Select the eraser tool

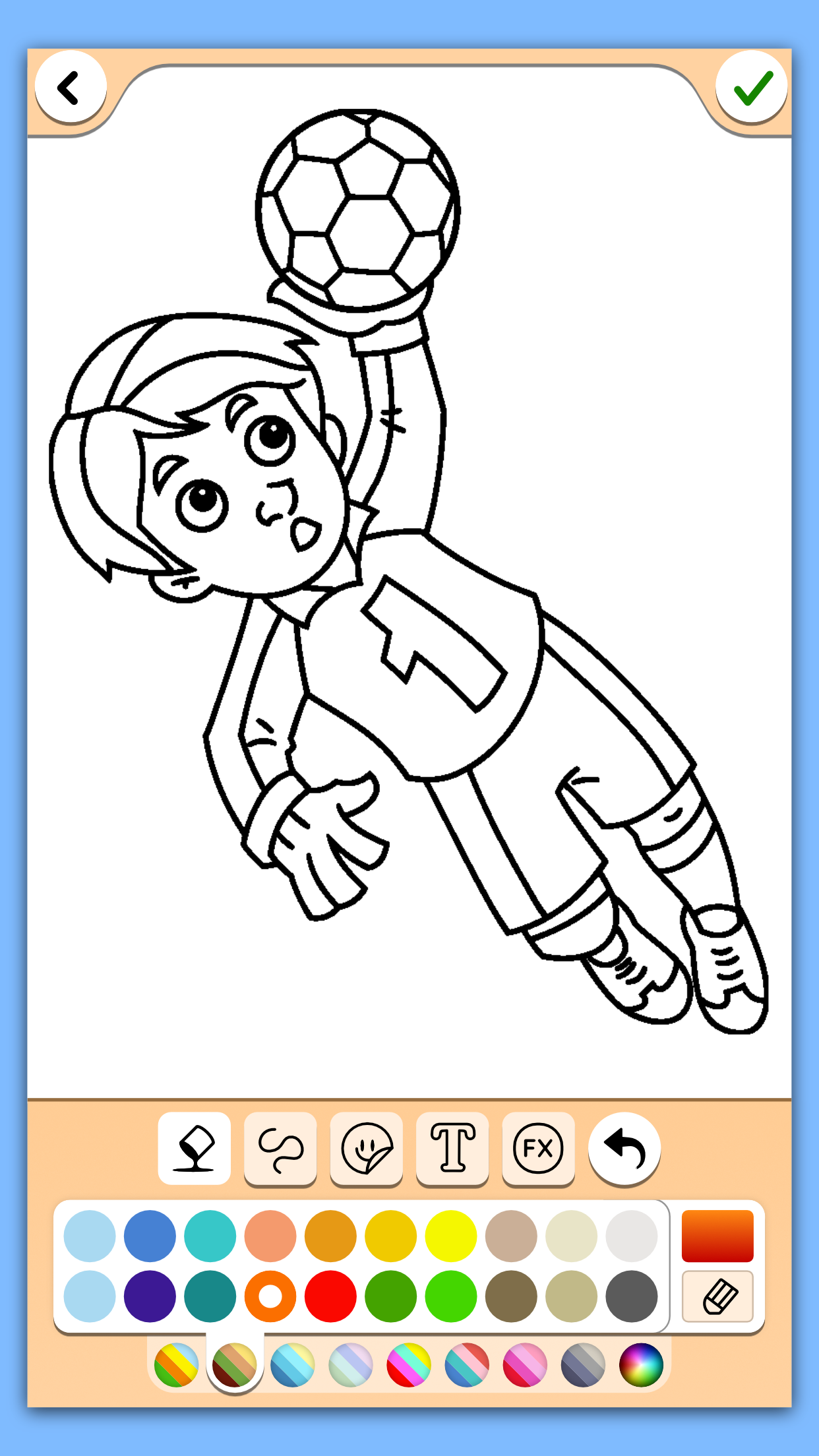(x=717, y=1296)
